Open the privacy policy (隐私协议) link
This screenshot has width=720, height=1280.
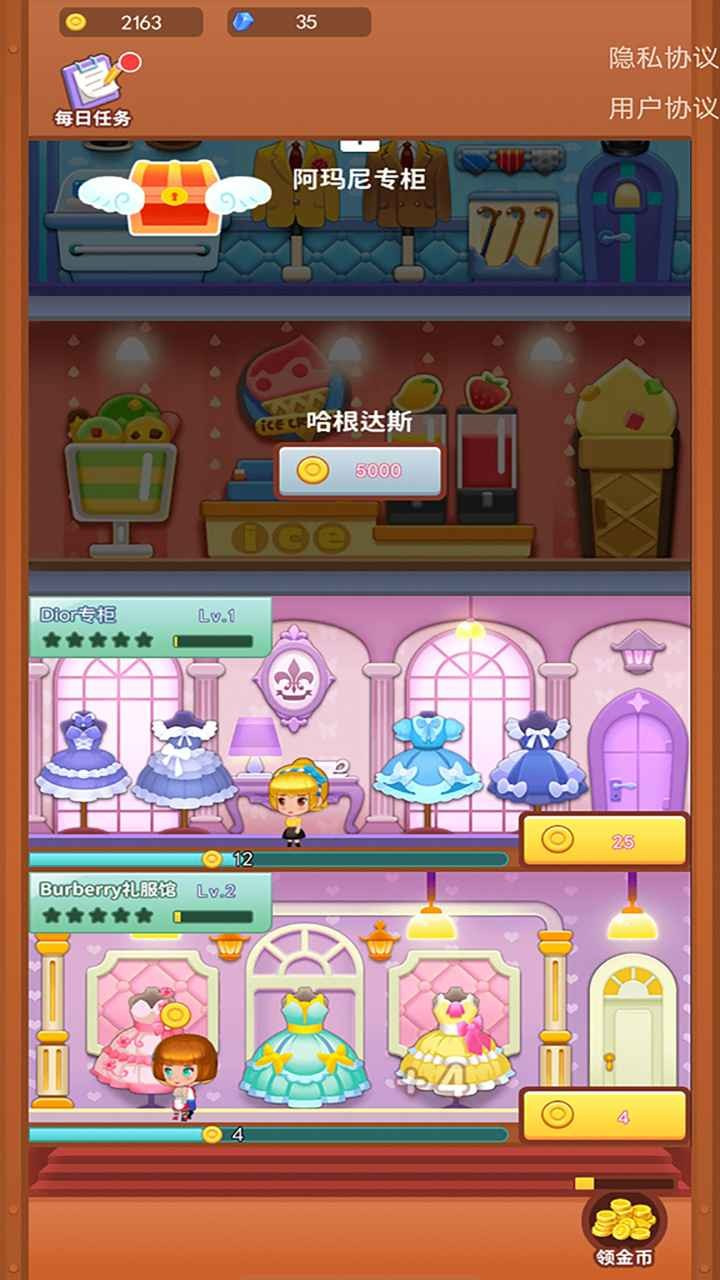[664, 58]
